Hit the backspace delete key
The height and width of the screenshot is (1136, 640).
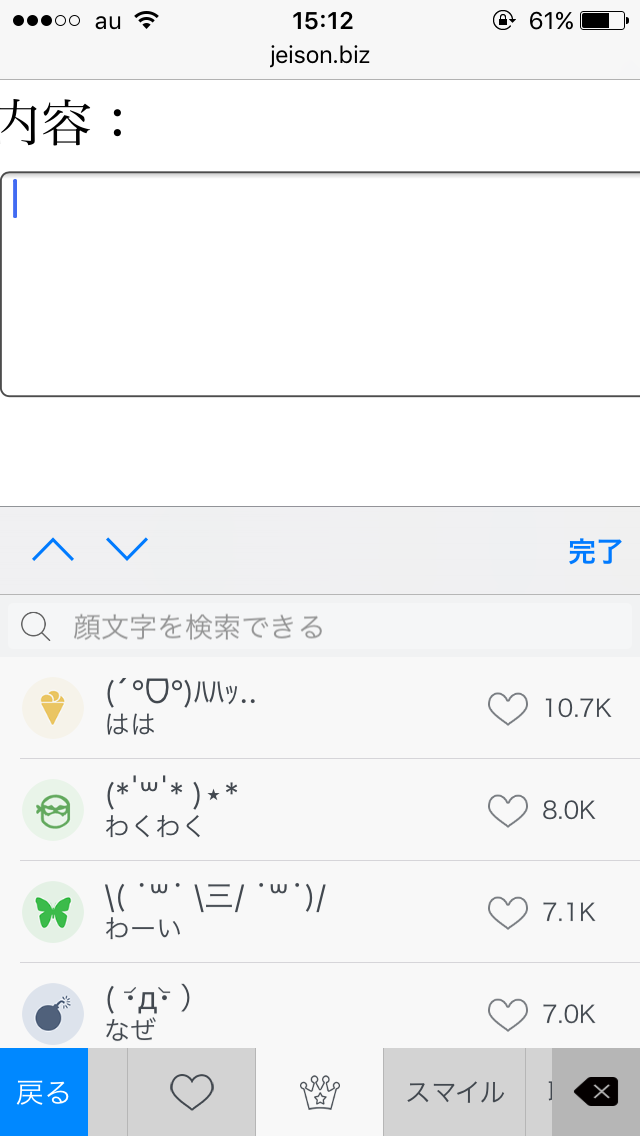[596, 1092]
